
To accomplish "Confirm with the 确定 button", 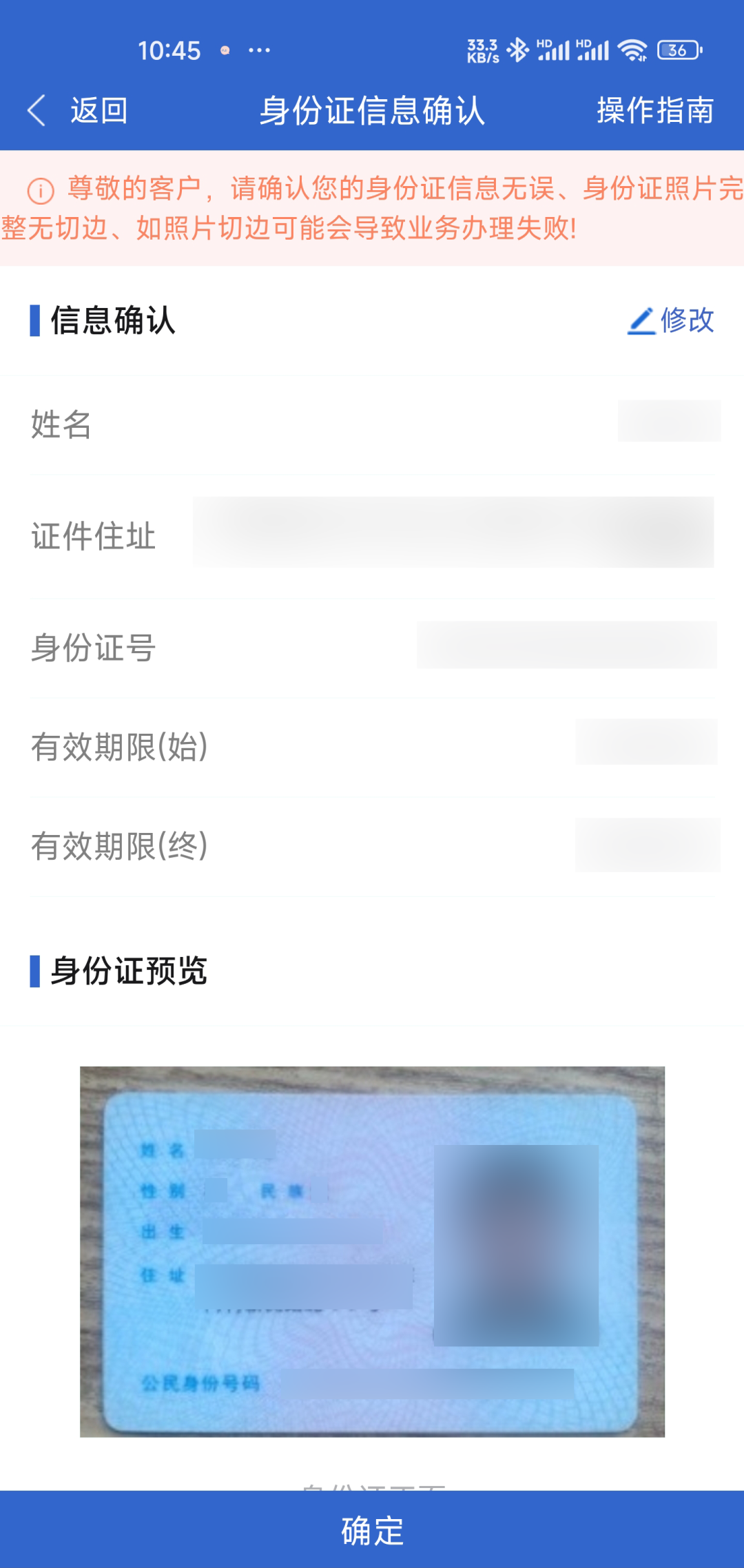I will tap(372, 1531).
